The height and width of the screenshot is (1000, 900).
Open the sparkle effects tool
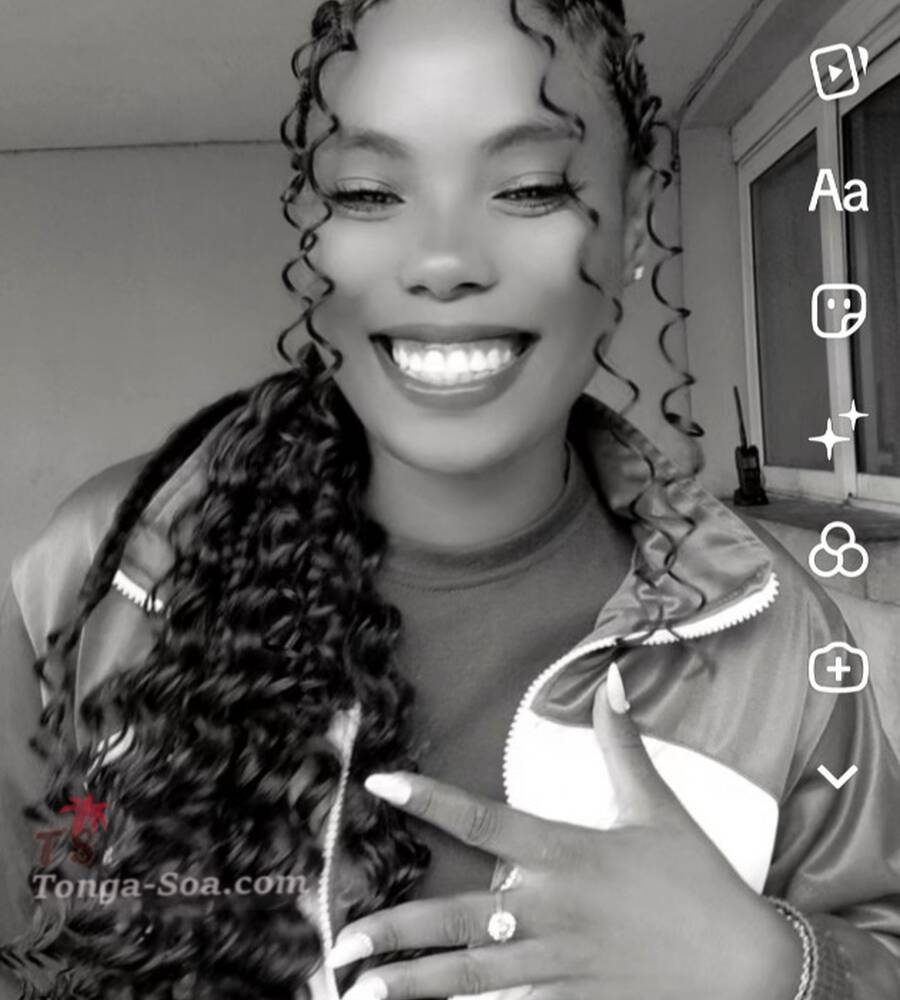tap(837, 430)
